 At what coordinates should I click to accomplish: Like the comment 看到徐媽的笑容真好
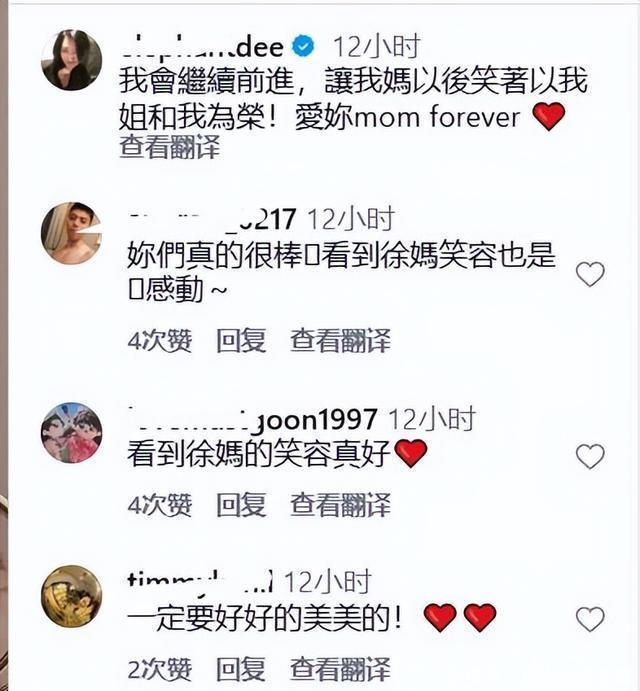click(x=590, y=456)
